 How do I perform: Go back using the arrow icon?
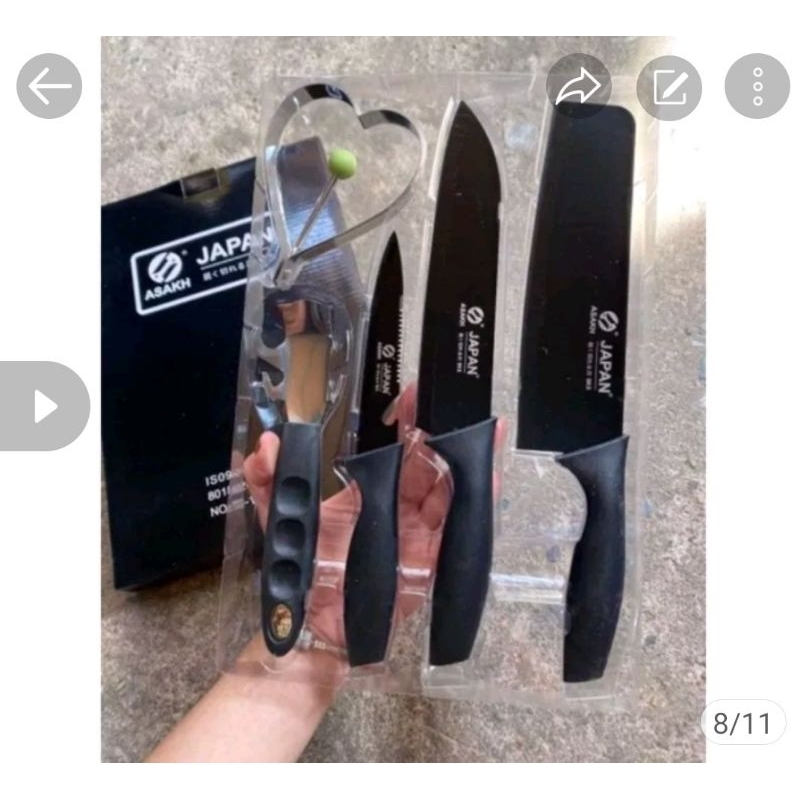click(x=48, y=86)
